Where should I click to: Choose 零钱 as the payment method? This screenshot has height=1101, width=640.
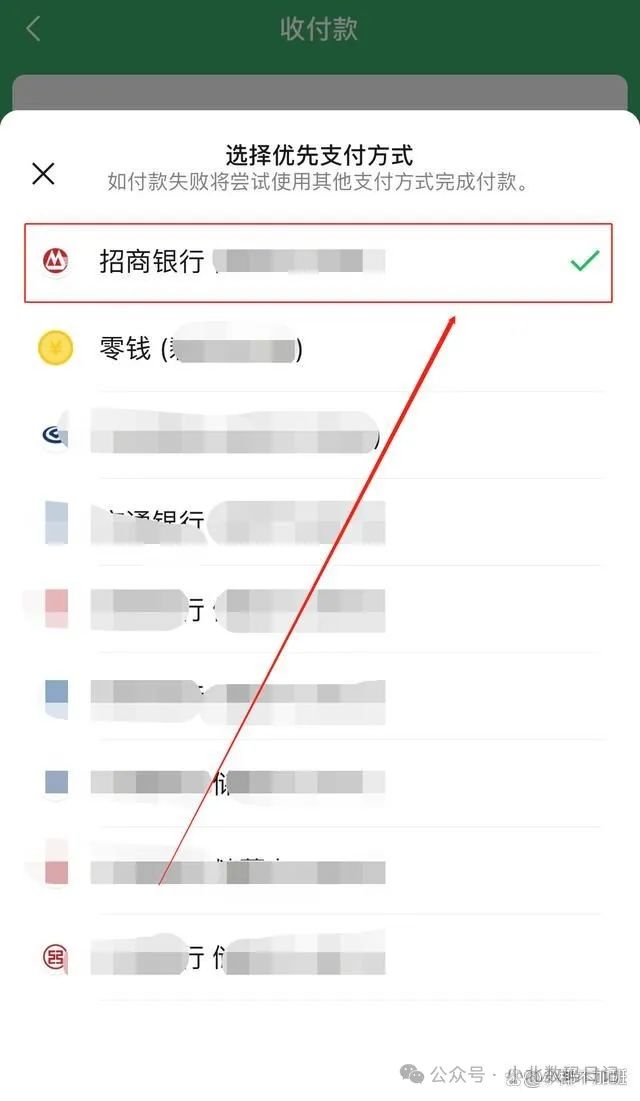coord(318,349)
